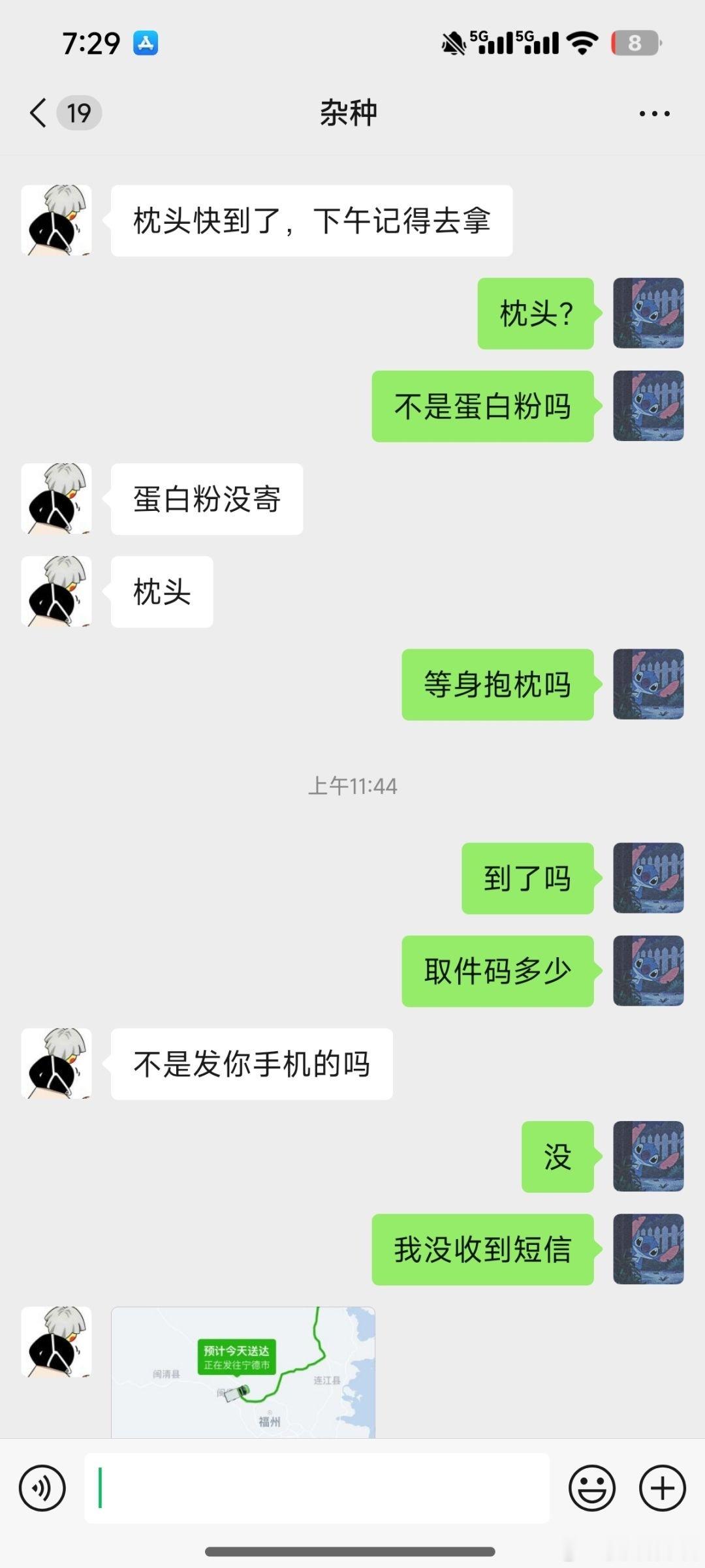
Task: Select the bubble 我没收到短信
Action: click(483, 1251)
